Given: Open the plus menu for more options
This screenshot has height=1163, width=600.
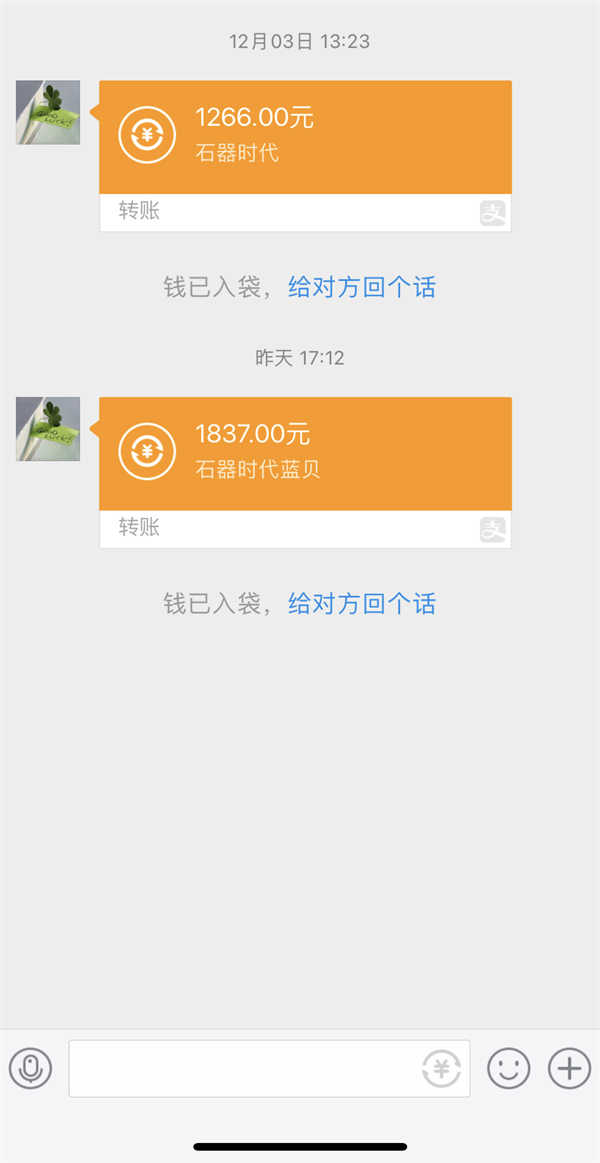Looking at the screenshot, I should 569,1069.
